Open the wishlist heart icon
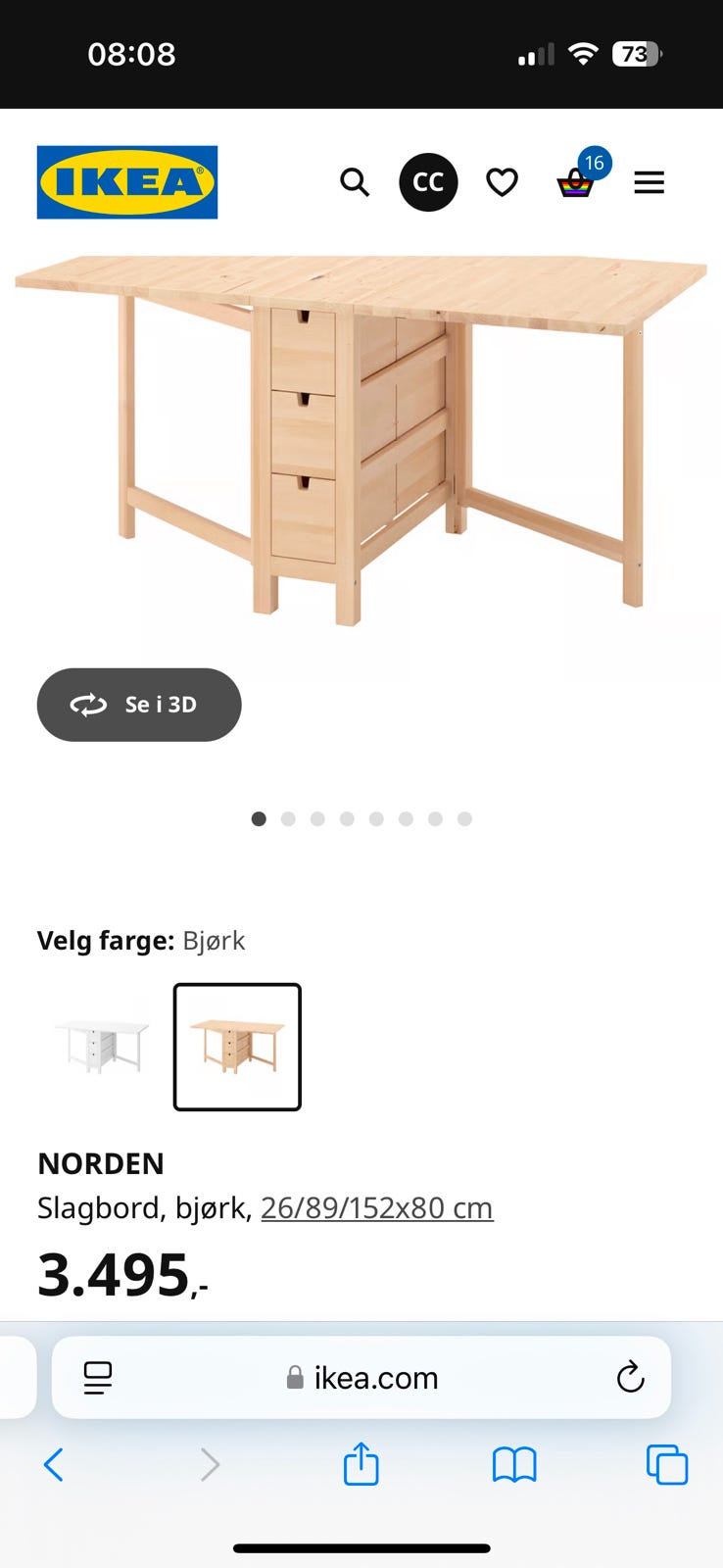 (502, 182)
